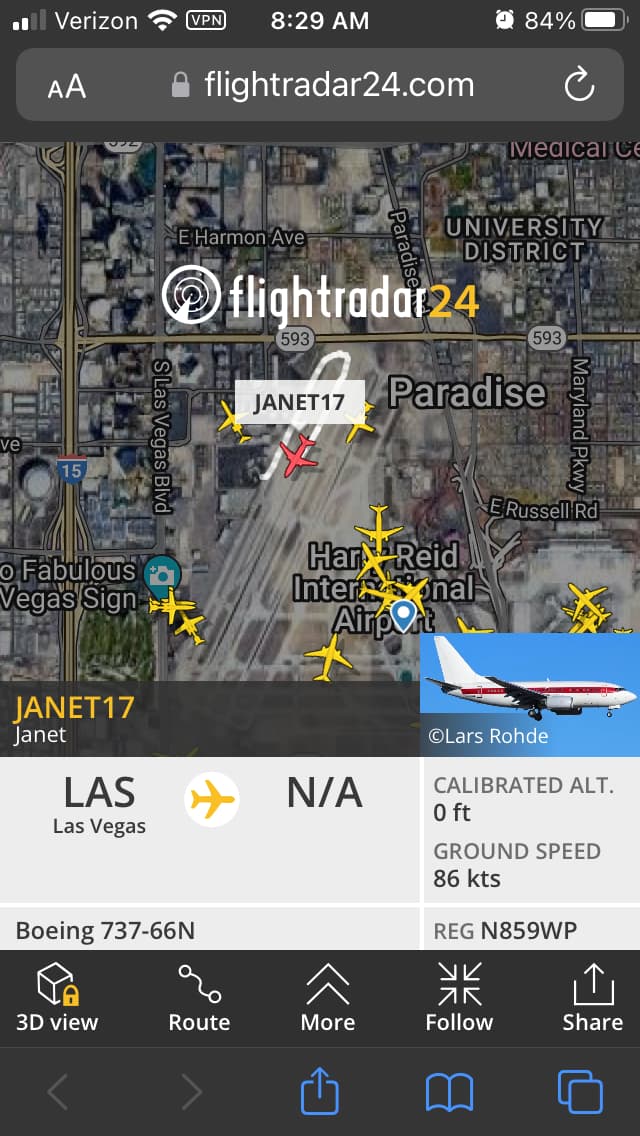Open the Fabulous Vegas Sign camera marker
The height and width of the screenshot is (1136, 640).
click(x=161, y=574)
